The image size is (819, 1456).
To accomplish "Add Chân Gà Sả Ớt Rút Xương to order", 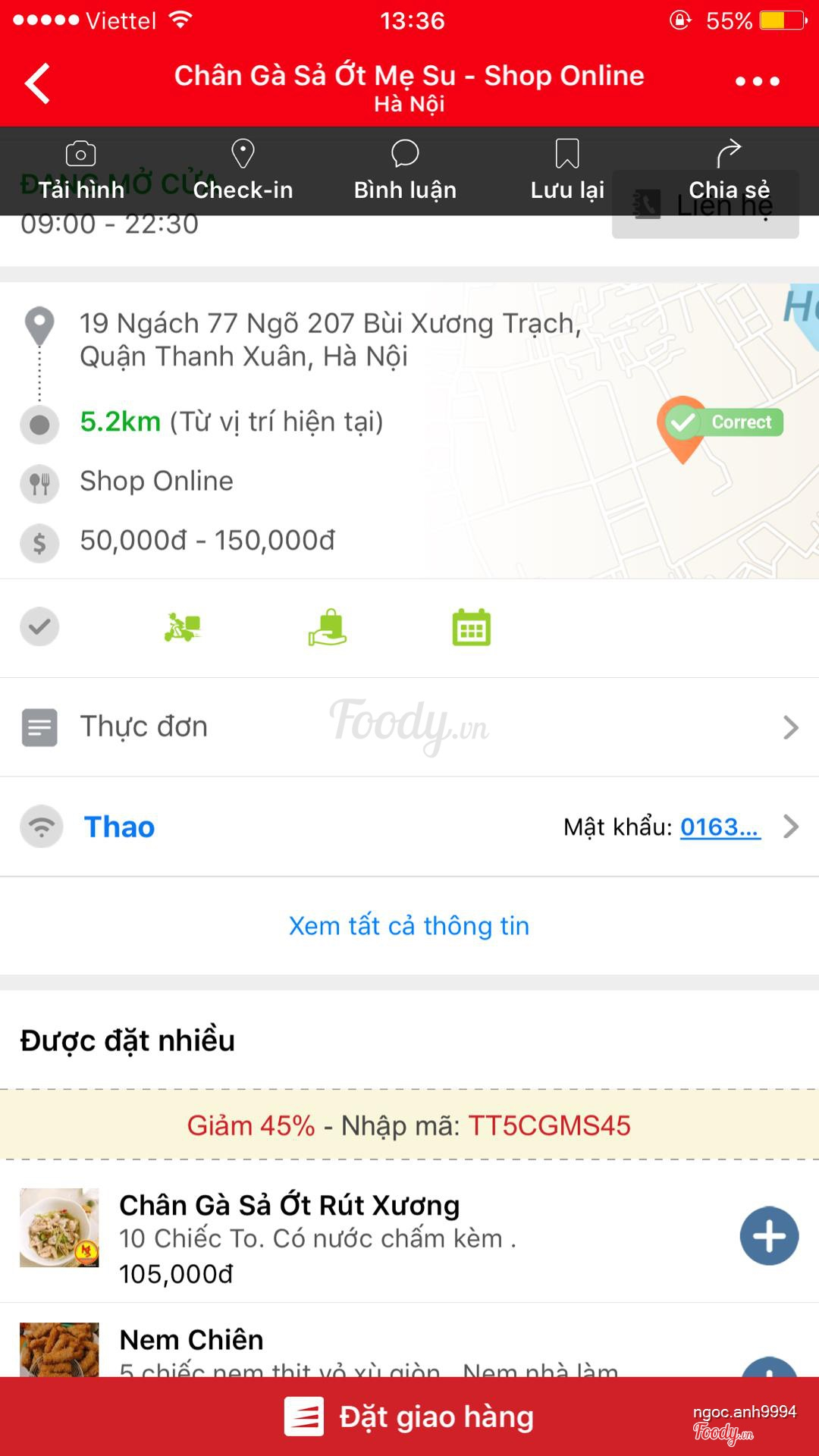I will (769, 1236).
